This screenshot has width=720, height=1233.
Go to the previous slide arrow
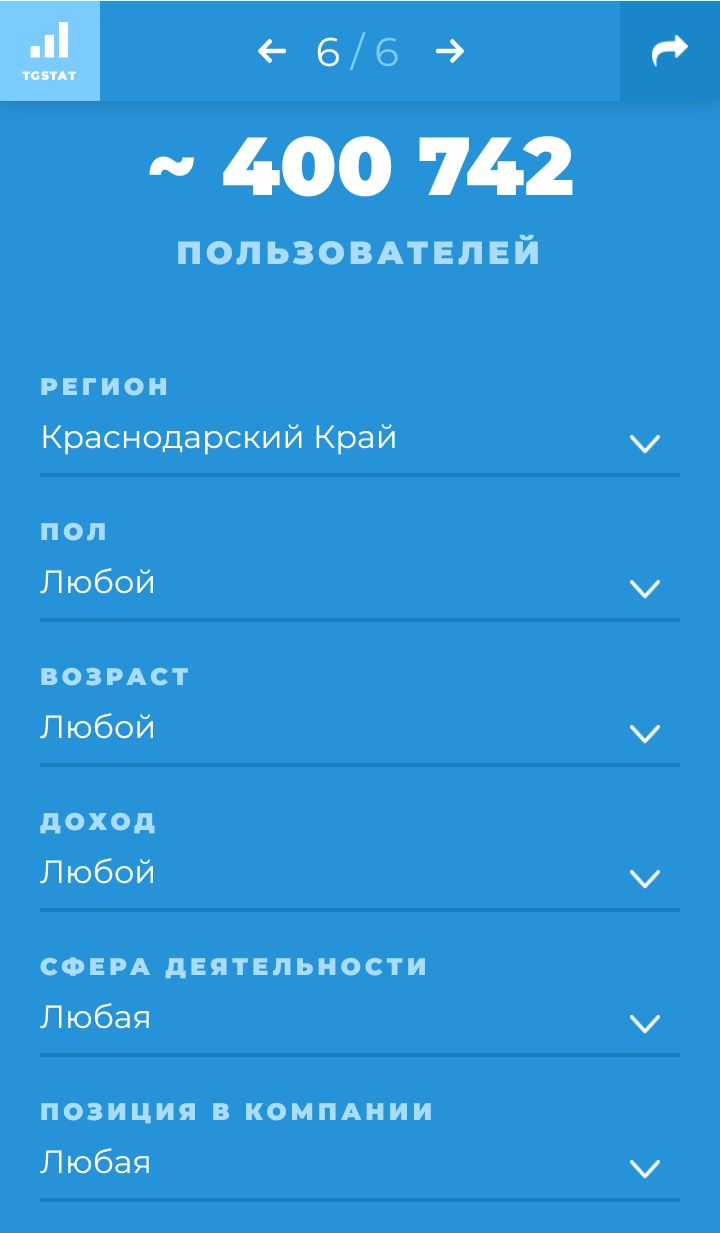point(272,51)
